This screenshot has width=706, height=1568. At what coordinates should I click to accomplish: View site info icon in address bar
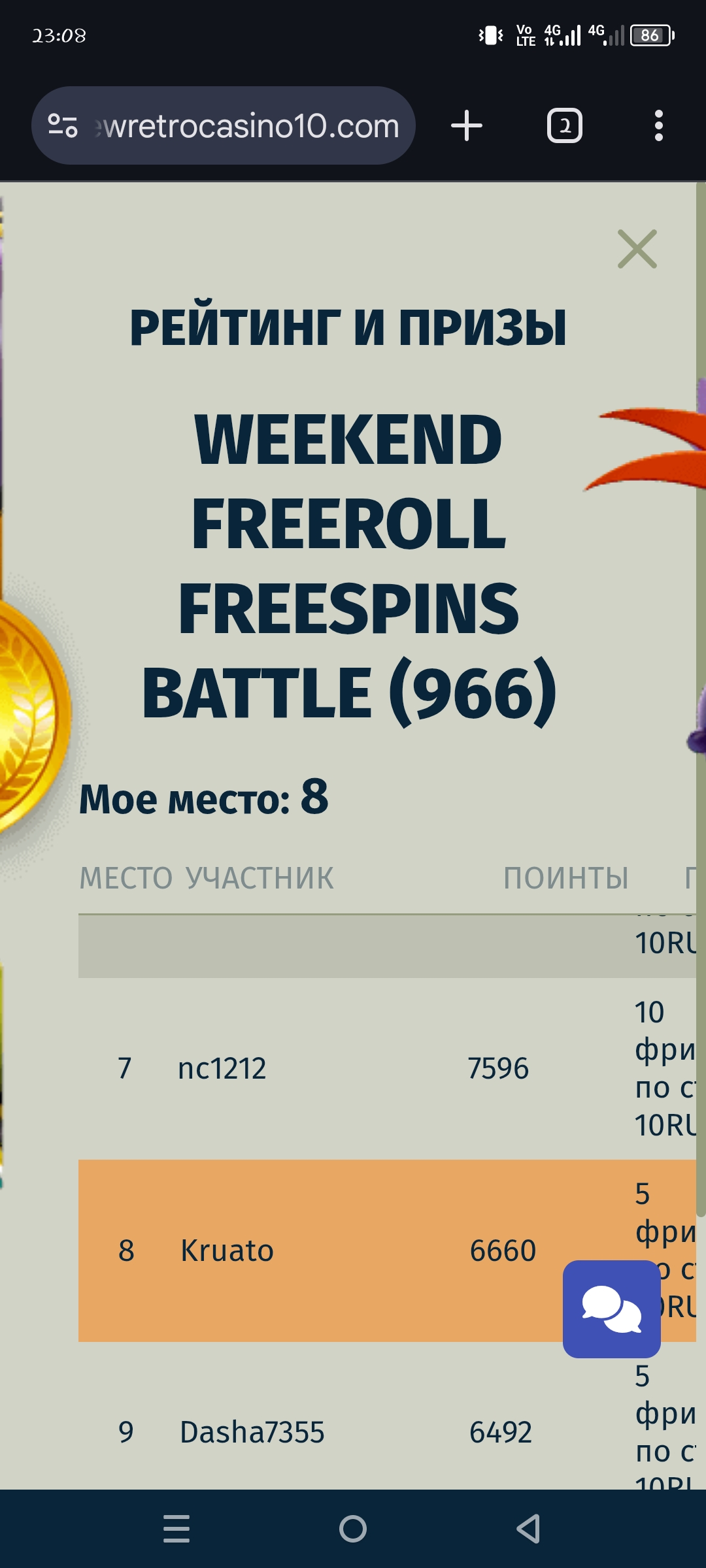[63, 125]
